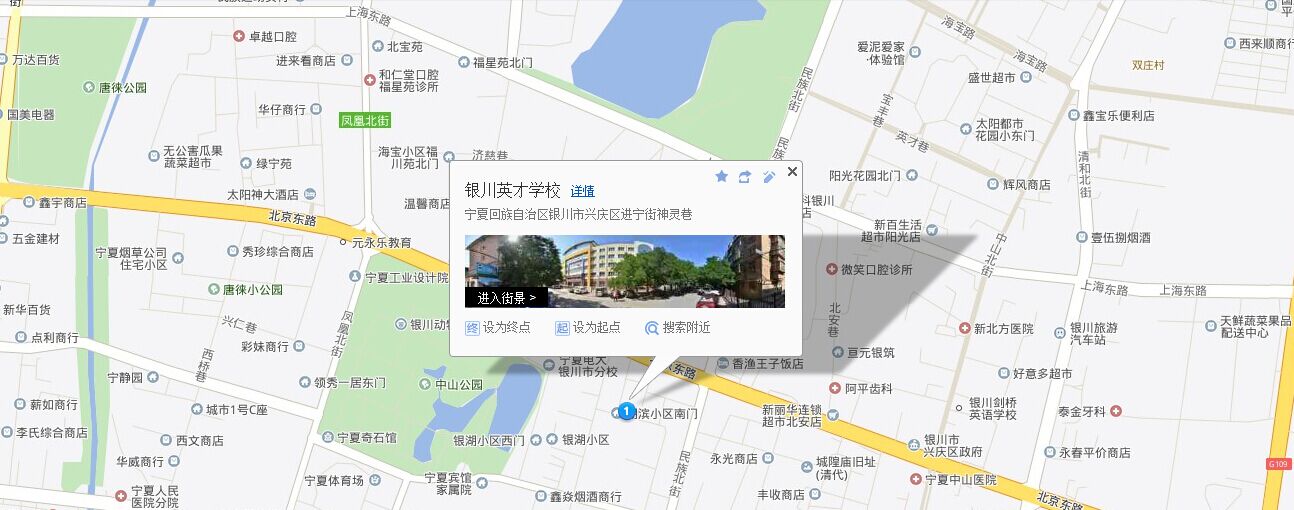The image size is (1294, 510).
Task: Search nearby with 搜索附近
Action: point(678,327)
